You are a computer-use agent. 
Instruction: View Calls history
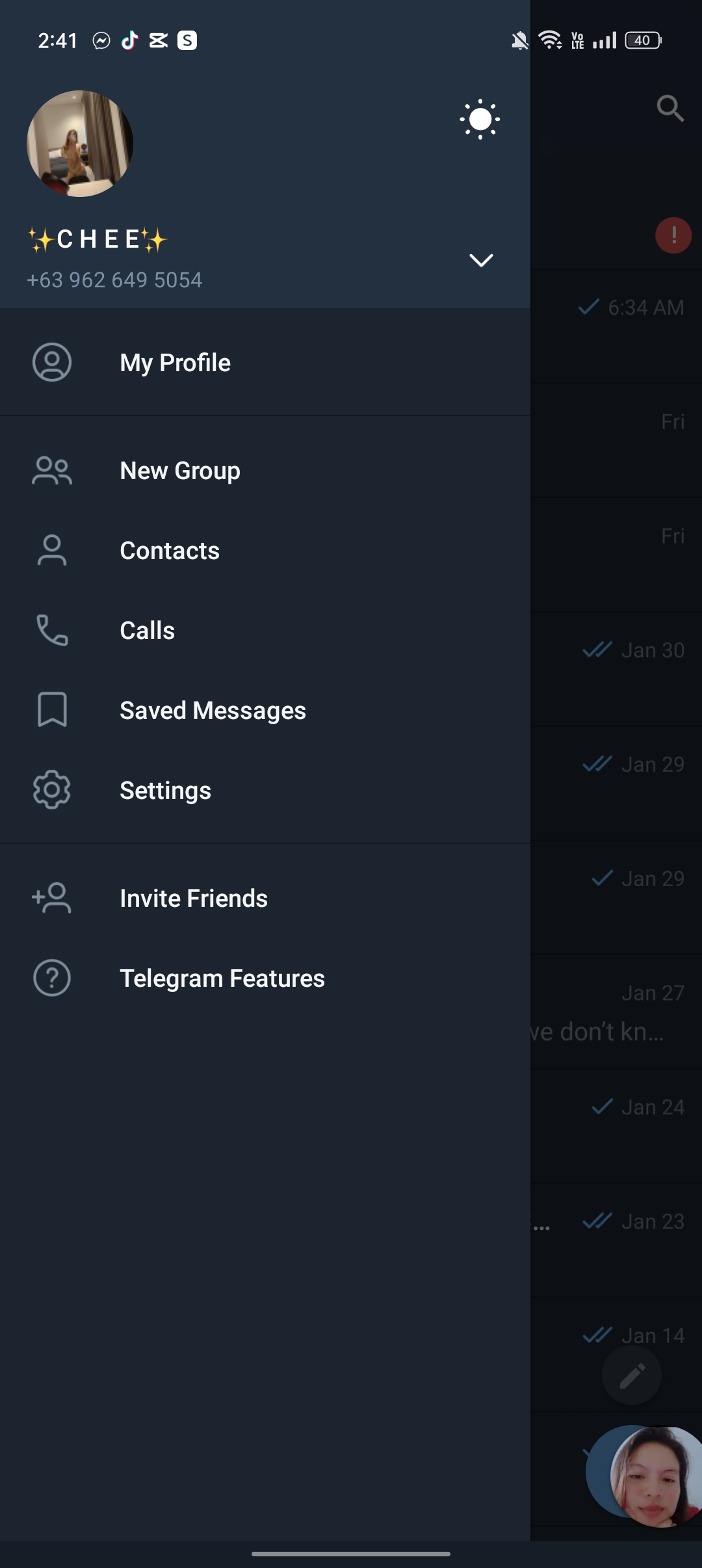click(265, 631)
